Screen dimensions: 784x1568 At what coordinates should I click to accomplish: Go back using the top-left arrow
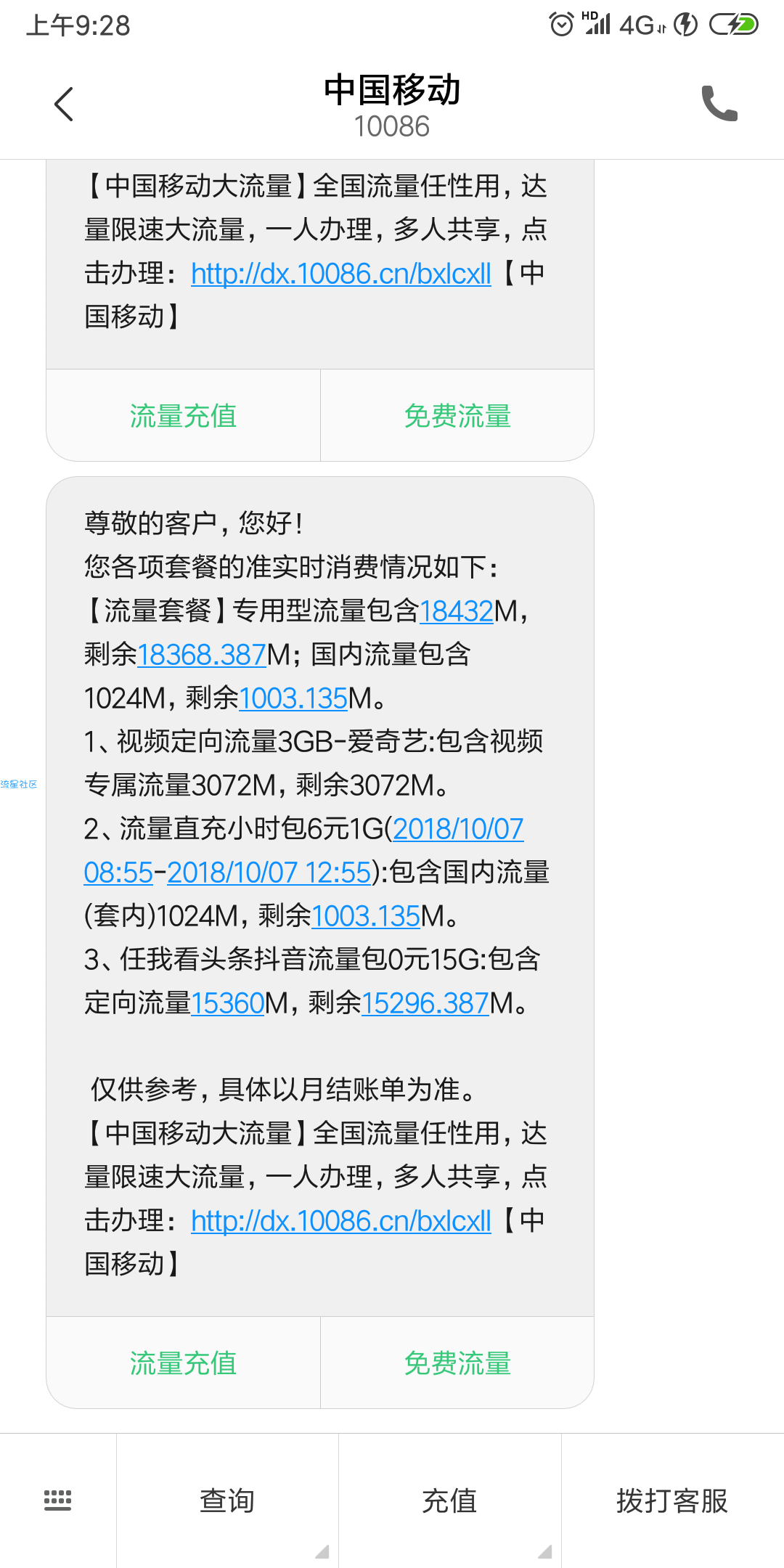pos(64,104)
